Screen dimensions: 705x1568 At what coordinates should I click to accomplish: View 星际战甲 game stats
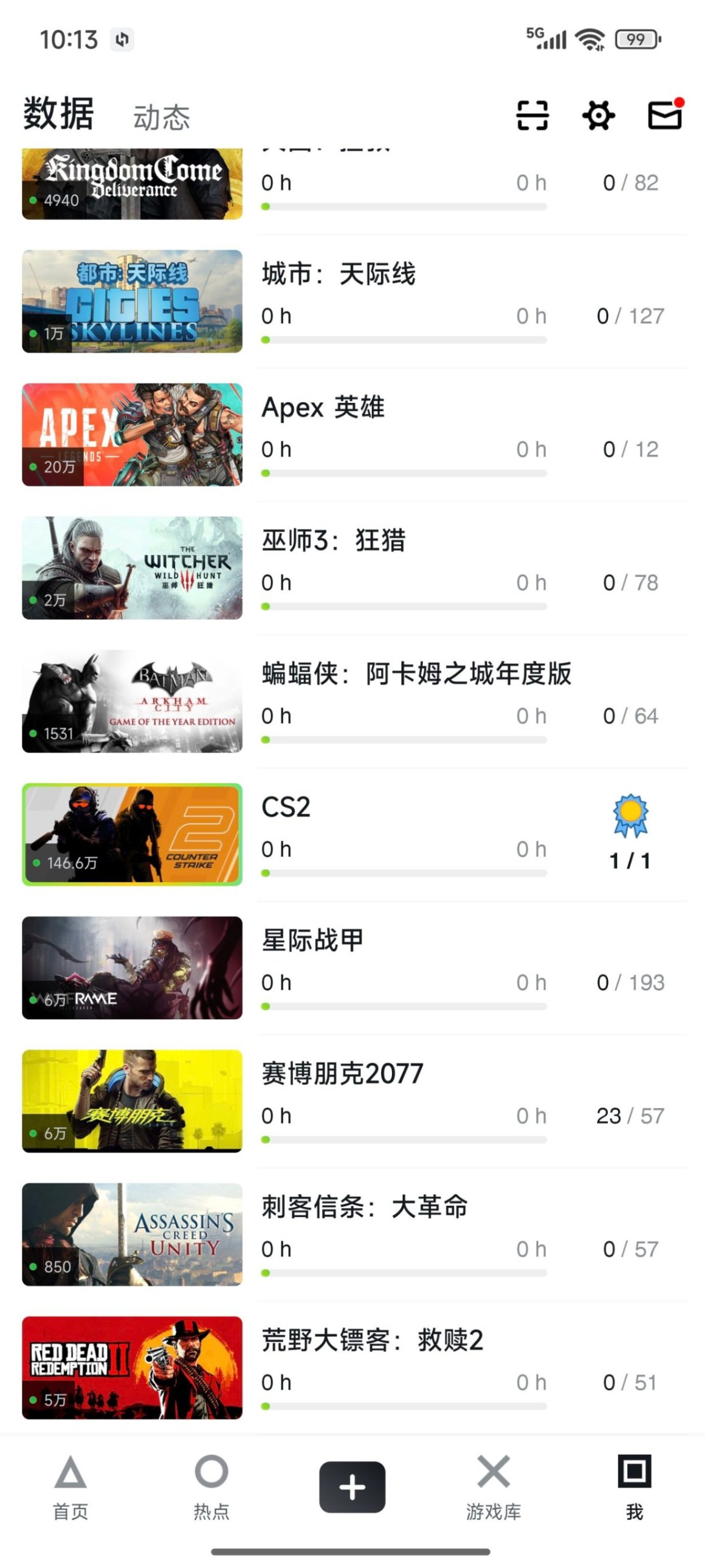pyautogui.click(x=312, y=941)
